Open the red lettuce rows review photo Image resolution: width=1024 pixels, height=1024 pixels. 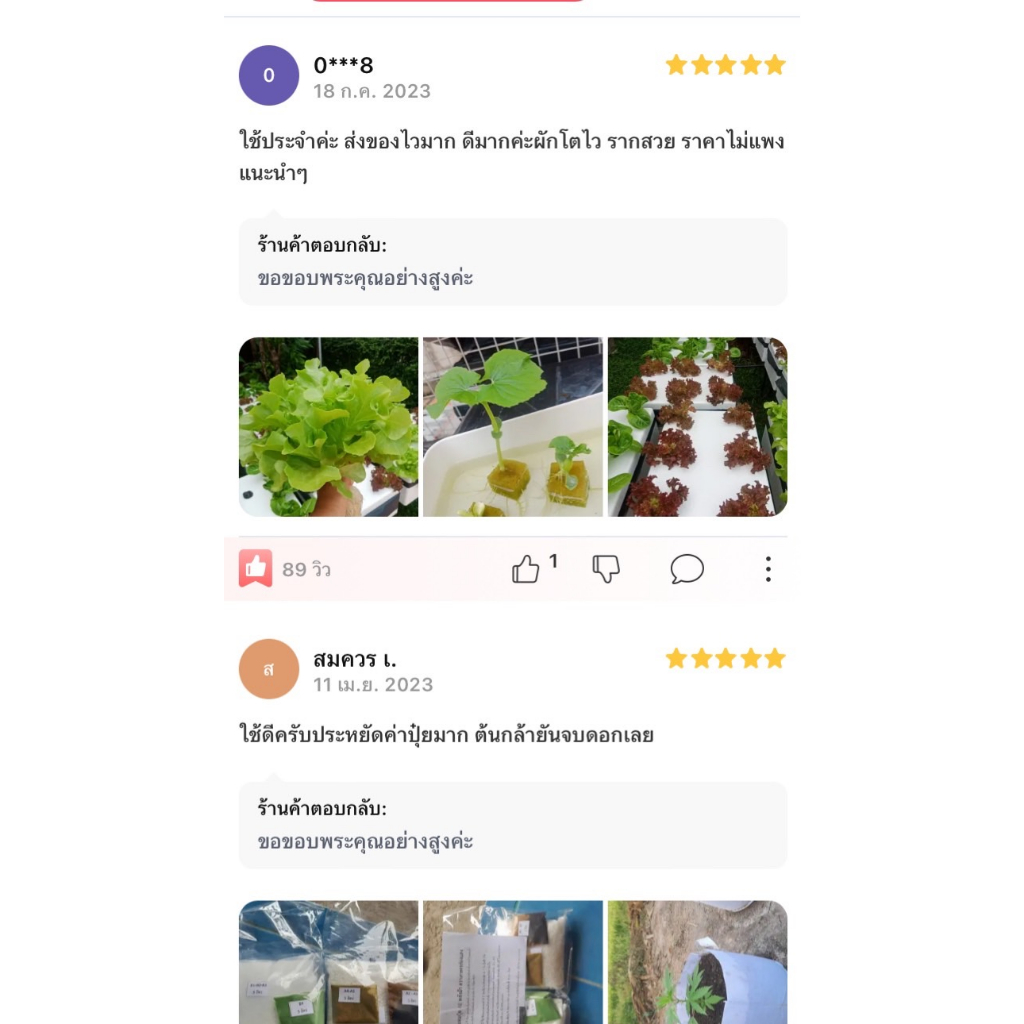(x=697, y=427)
